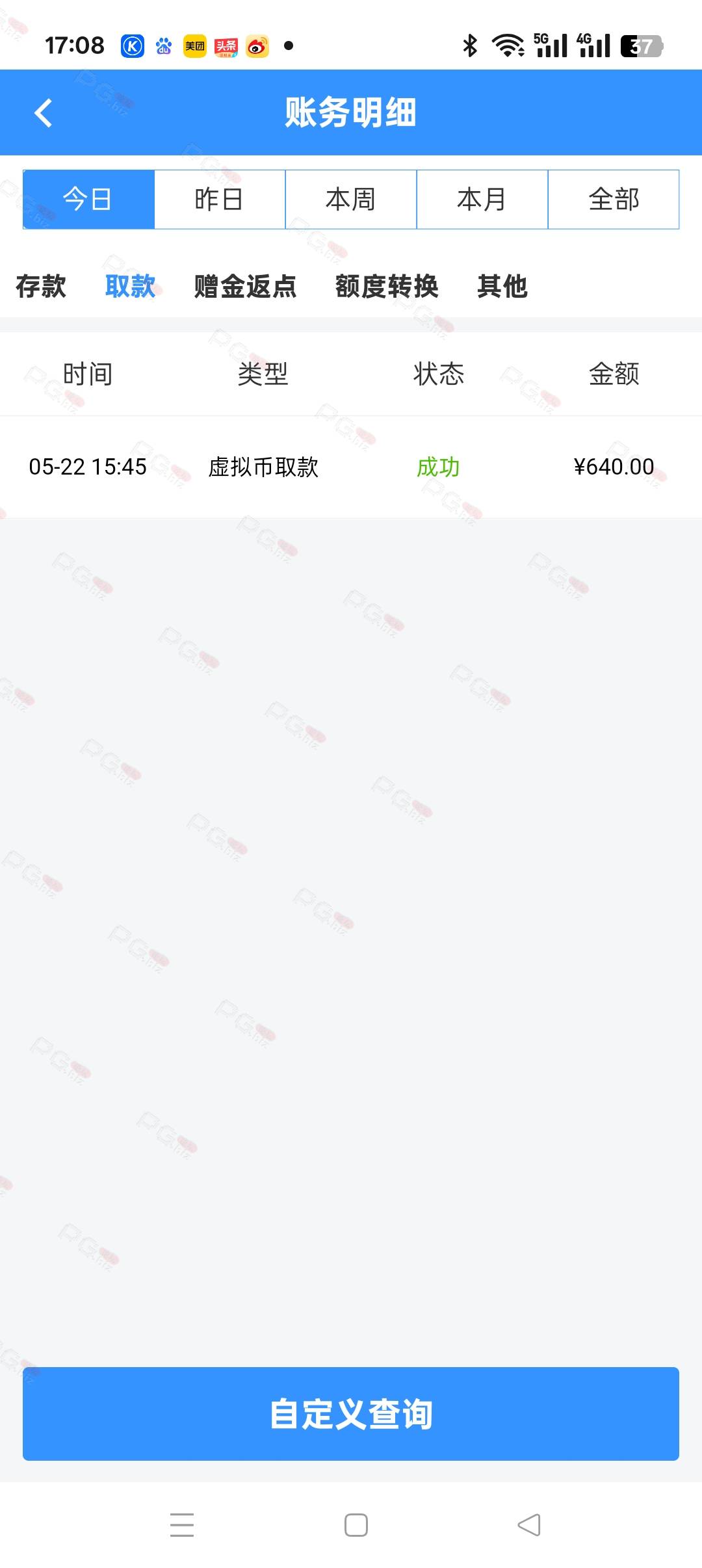The width and height of the screenshot is (702, 1568).
Task: Switch to the 本周 date filter
Action: [x=351, y=200]
